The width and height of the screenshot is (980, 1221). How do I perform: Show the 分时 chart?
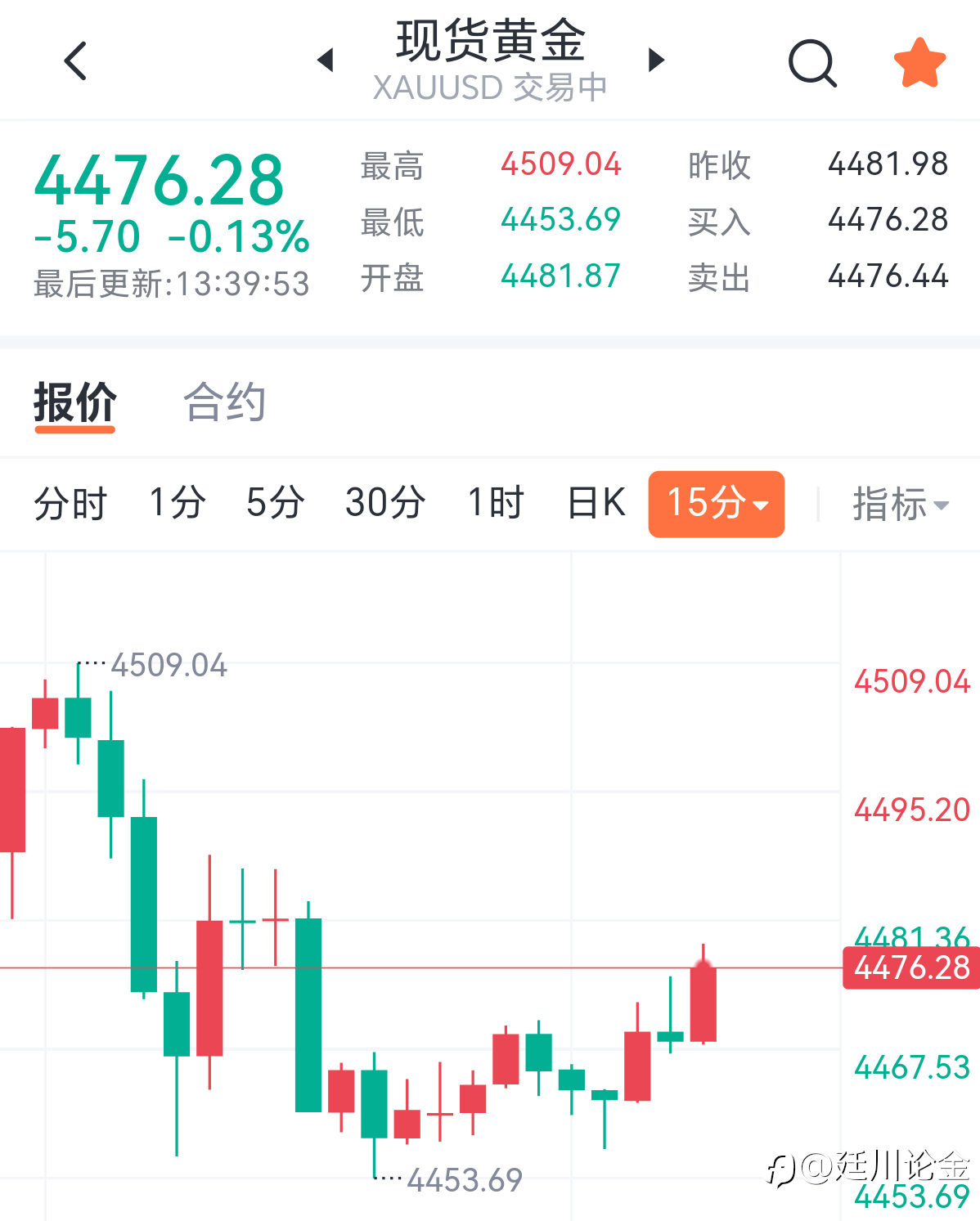pyautogui.click(x=70, y=503)
